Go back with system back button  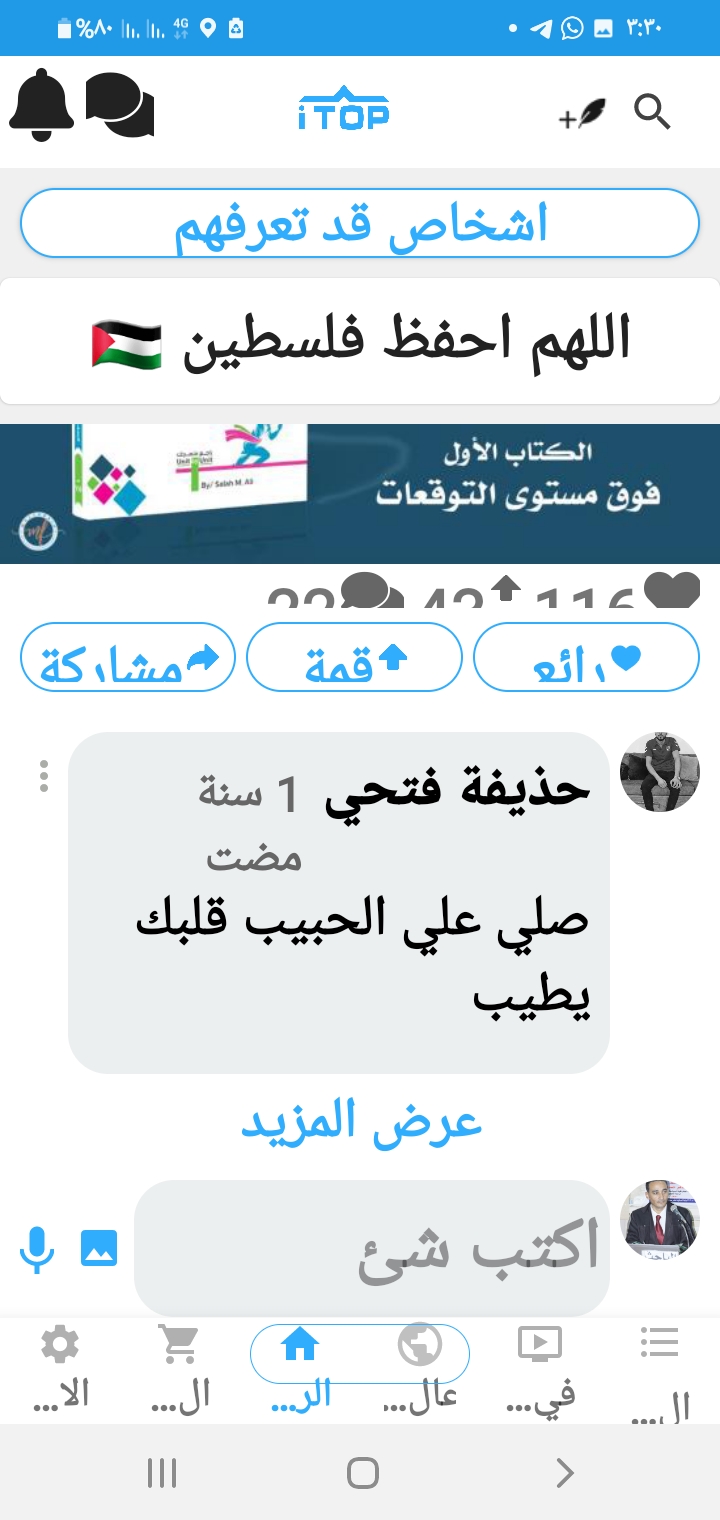click(x=565, y=1473)
